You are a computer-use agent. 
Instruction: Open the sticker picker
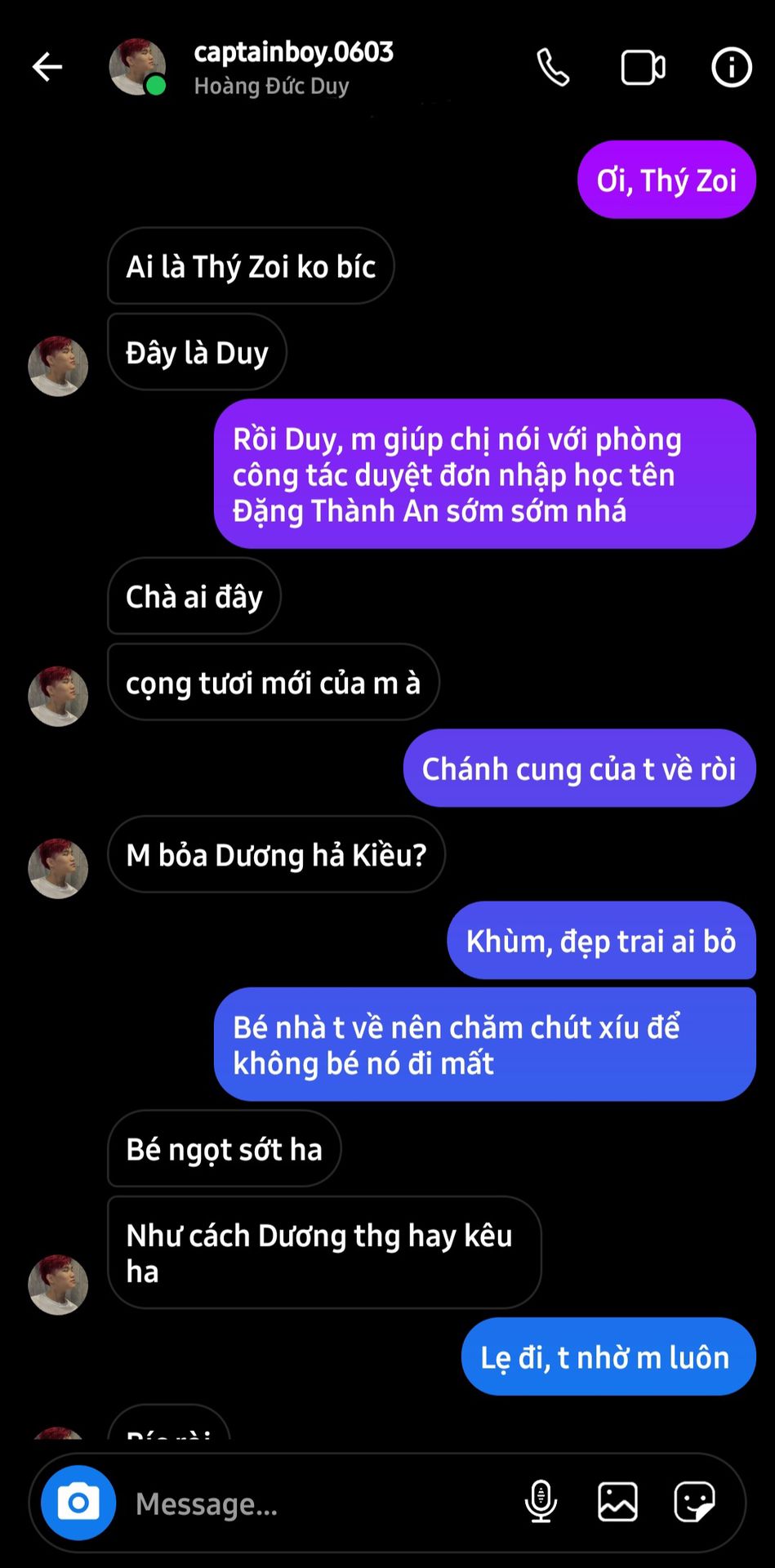[695, 1502]
